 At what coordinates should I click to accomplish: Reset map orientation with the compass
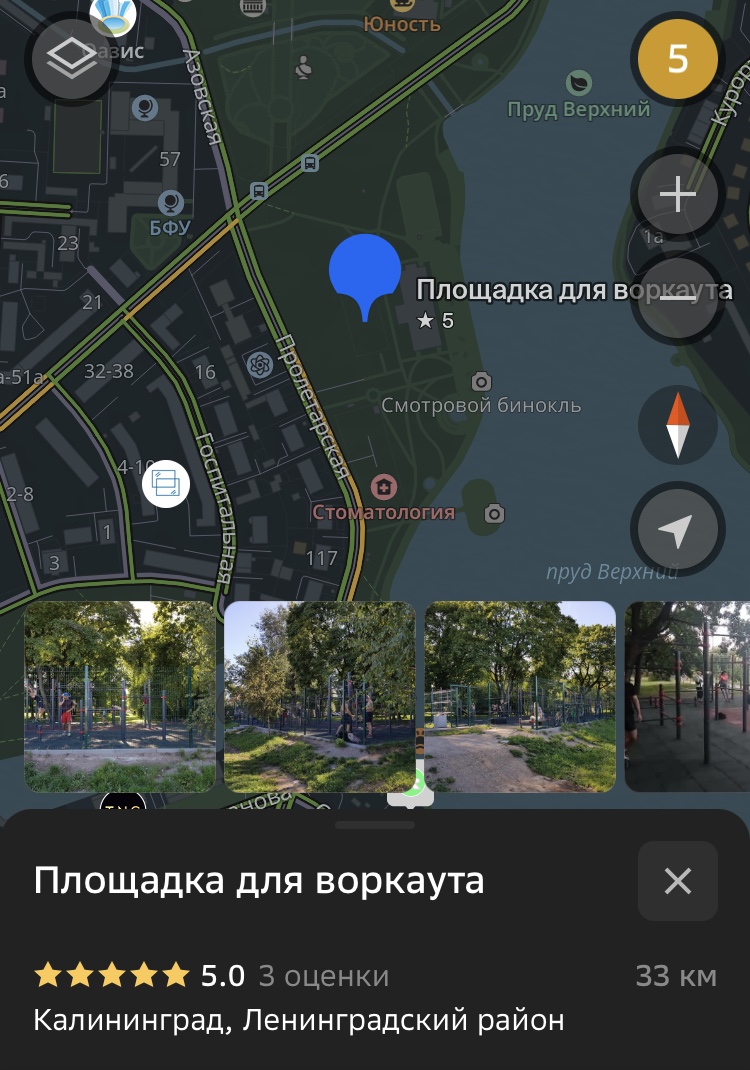(x=677, y=425)
